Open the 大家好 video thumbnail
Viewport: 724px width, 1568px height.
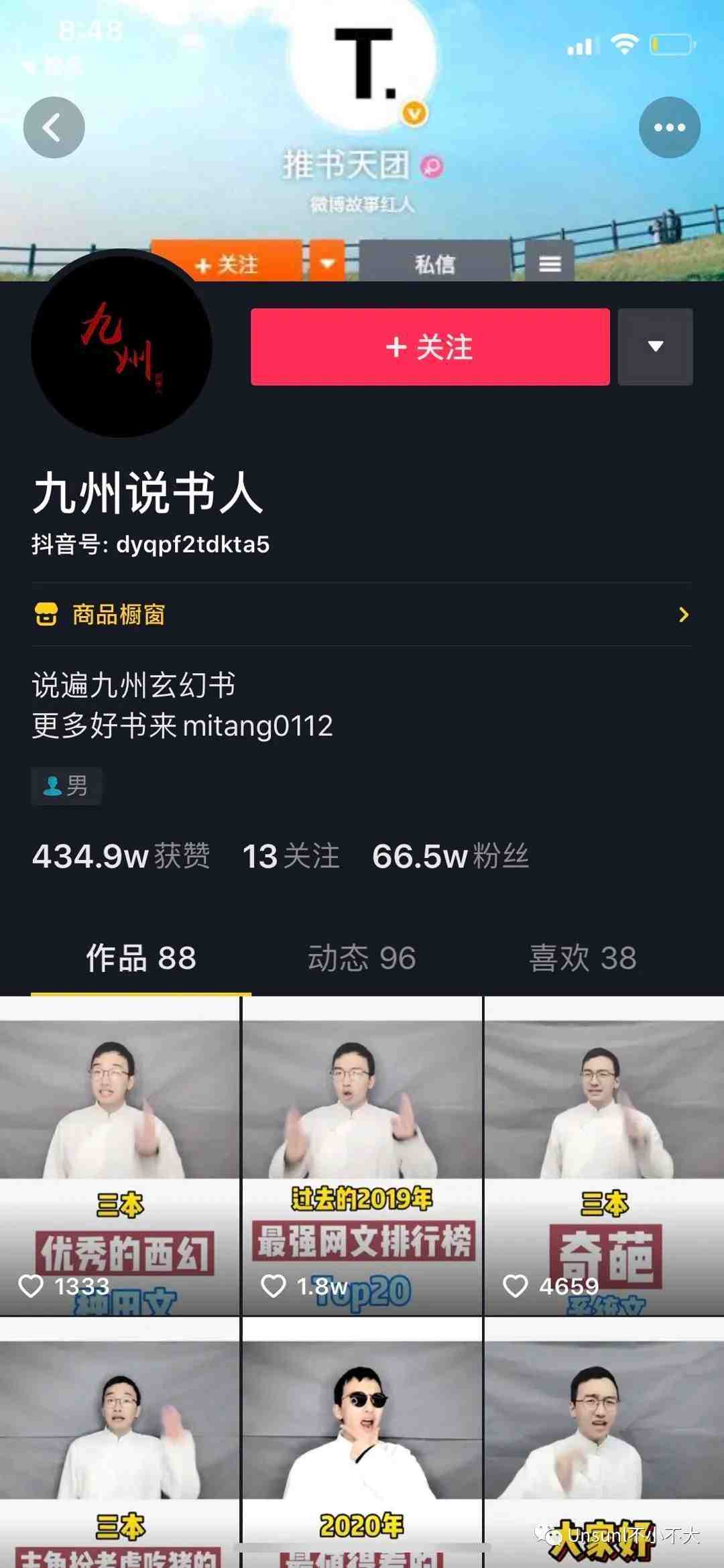(x=603, y=1441)
